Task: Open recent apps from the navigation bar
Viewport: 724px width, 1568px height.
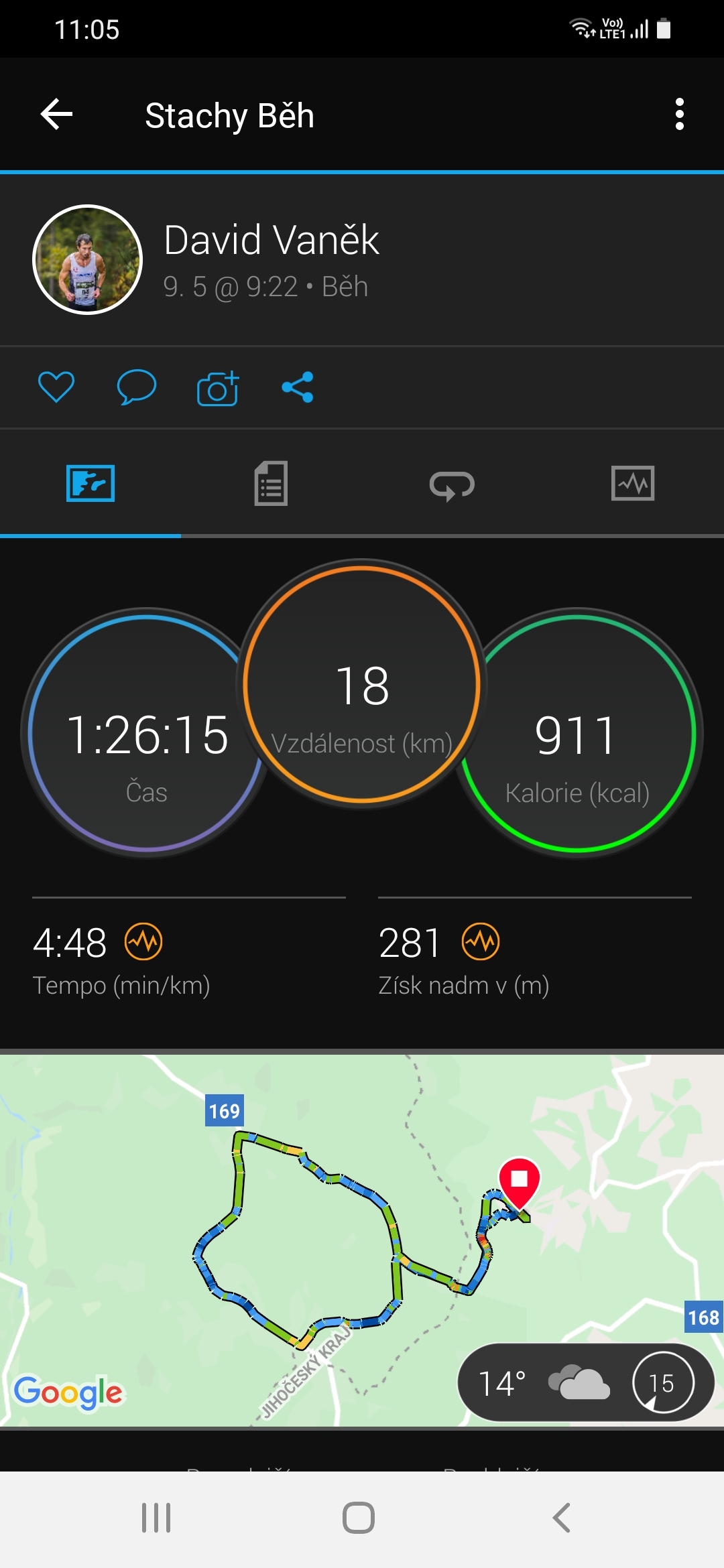Action: coord(156,1518)
